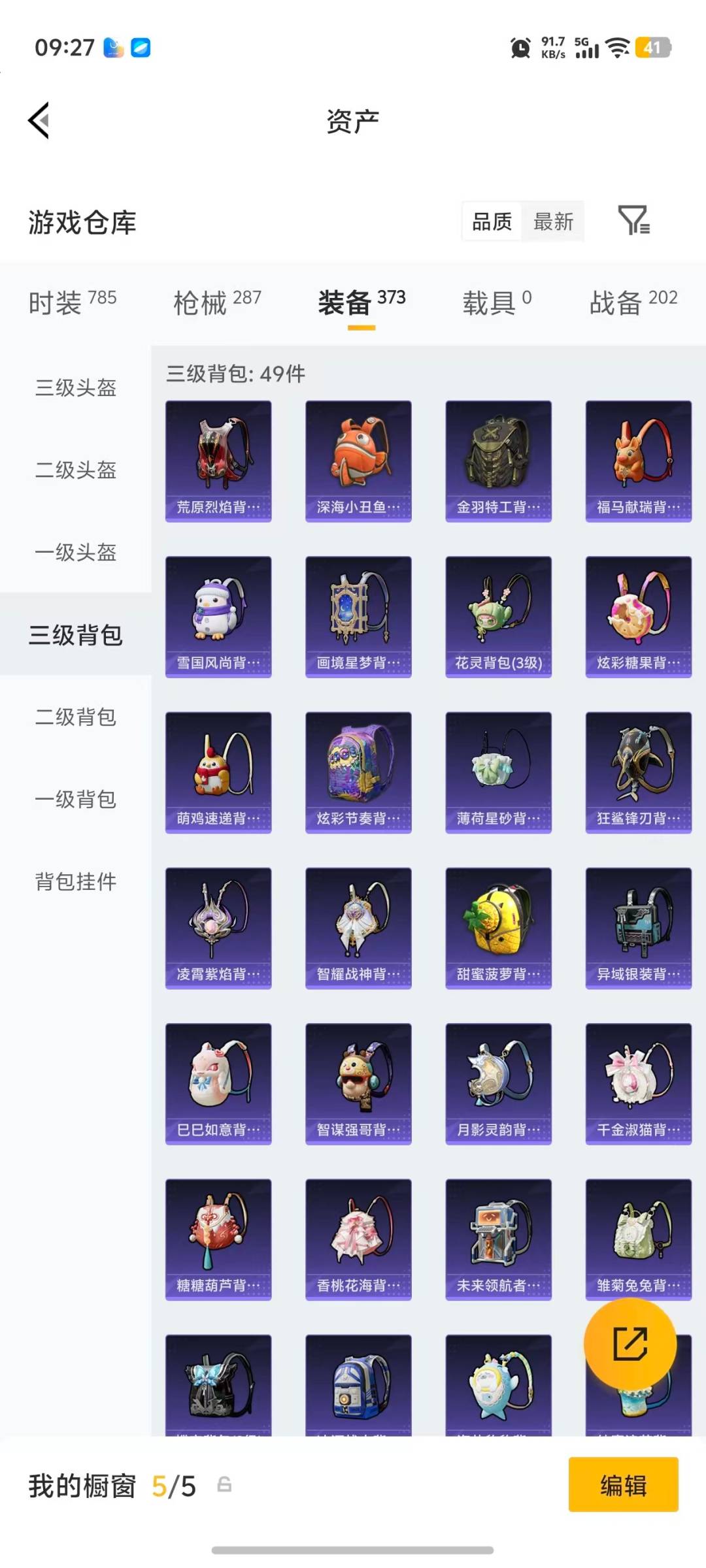Select 二级背包 in the sidebar

[75, 717]
